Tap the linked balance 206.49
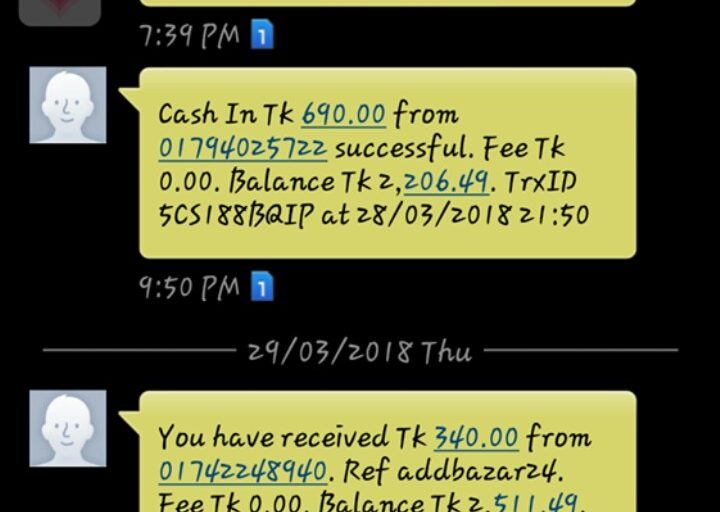 pyautogui.click(x=448, y=182)
